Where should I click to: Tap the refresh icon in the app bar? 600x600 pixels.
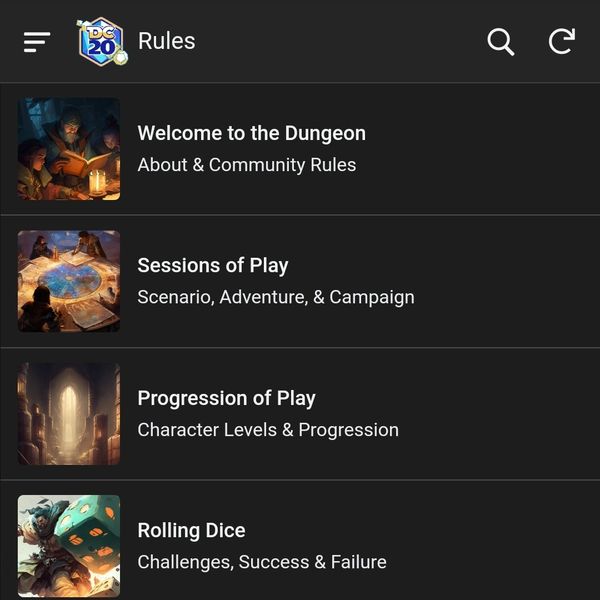tap(562, 41)
